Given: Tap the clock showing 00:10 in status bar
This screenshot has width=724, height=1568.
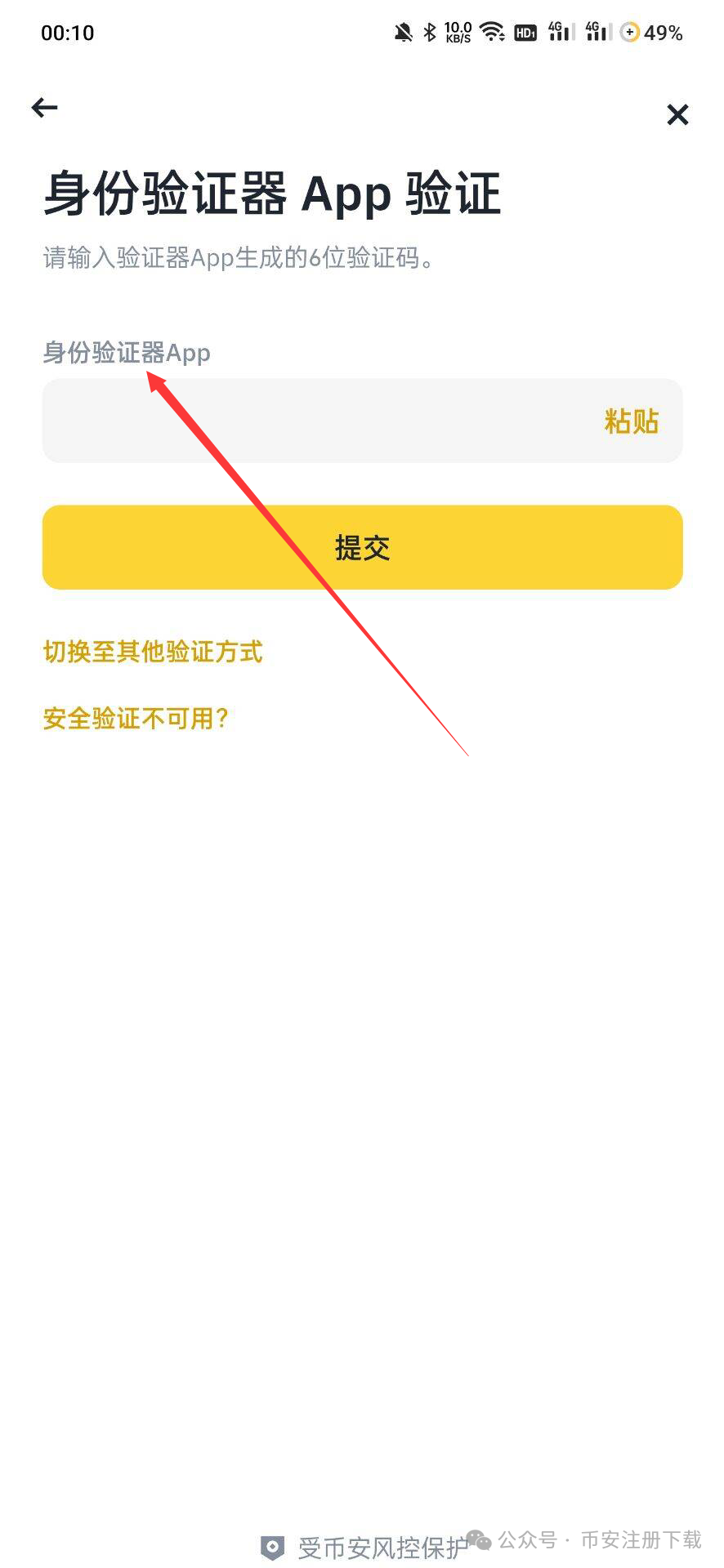Looking at the screenshot, I should point(67,33).
